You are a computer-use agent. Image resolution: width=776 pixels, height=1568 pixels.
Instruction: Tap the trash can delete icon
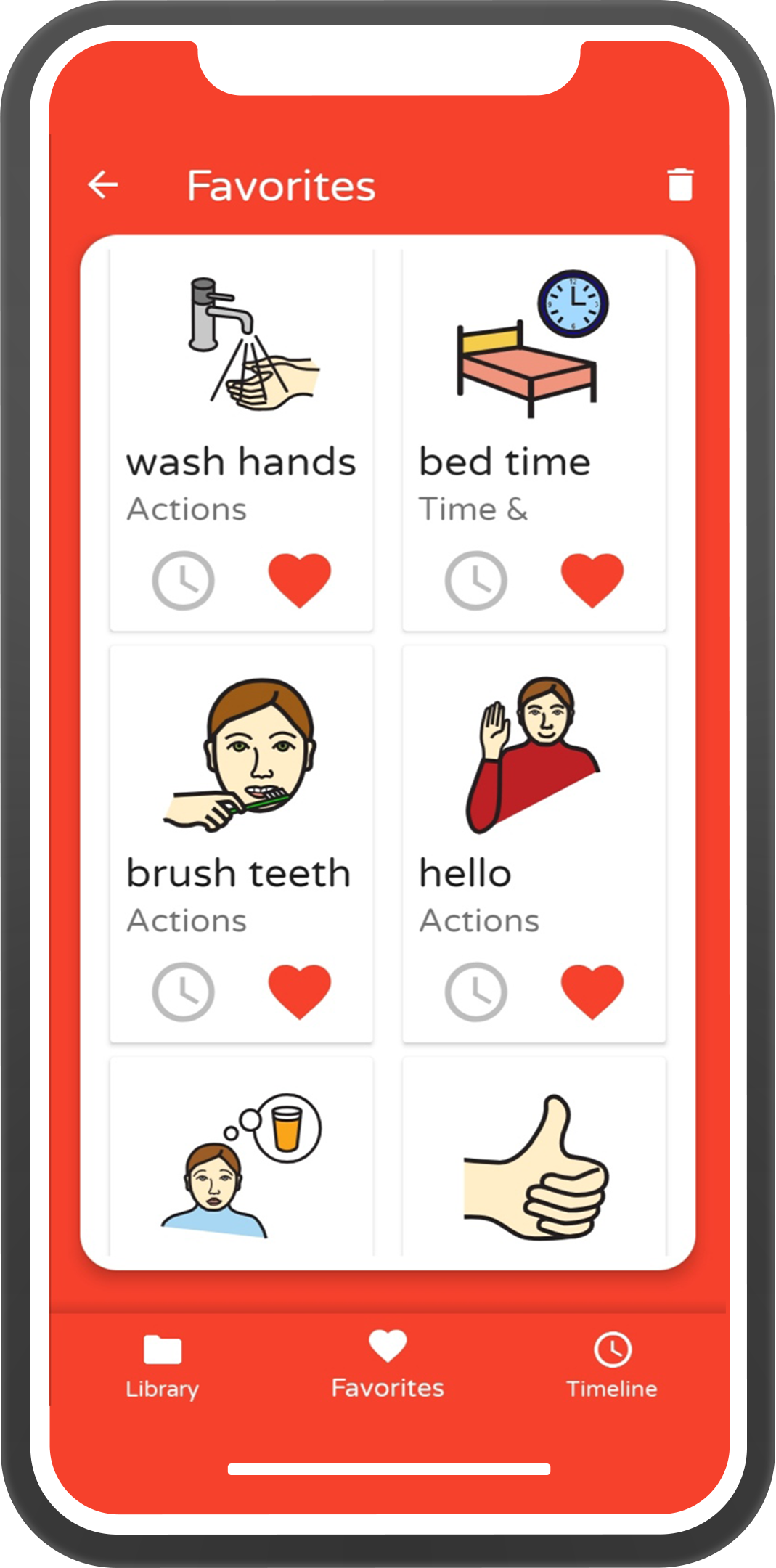[x=680, y=184]
